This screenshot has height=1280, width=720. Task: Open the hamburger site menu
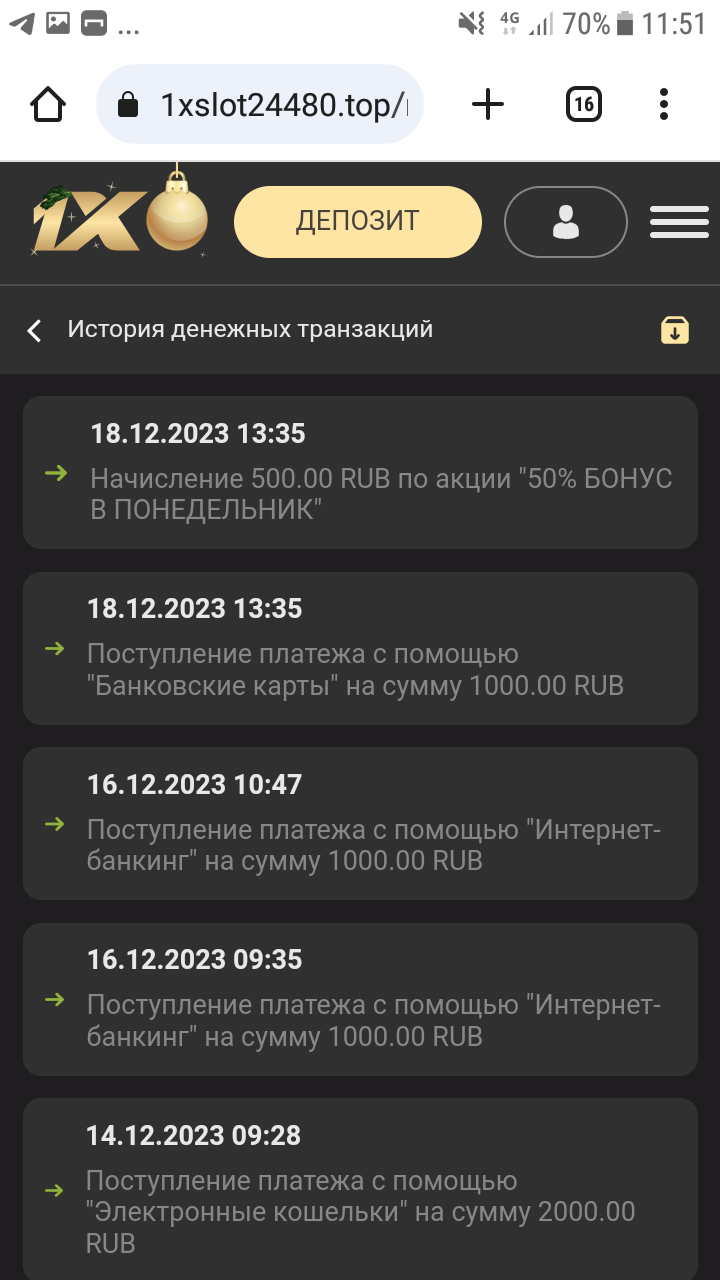coord(679,222)
